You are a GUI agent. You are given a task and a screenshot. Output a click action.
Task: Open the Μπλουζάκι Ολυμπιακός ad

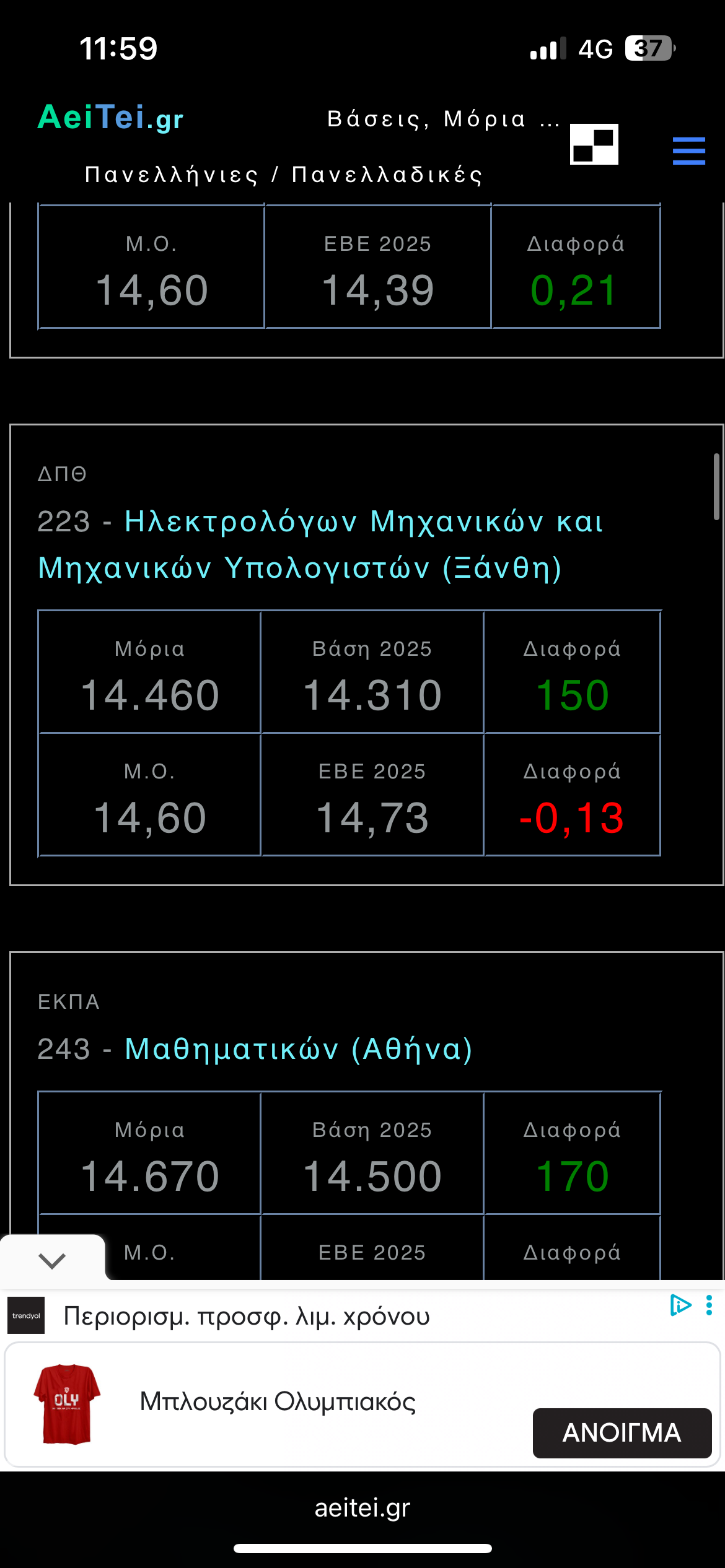tap(278, 1401)
